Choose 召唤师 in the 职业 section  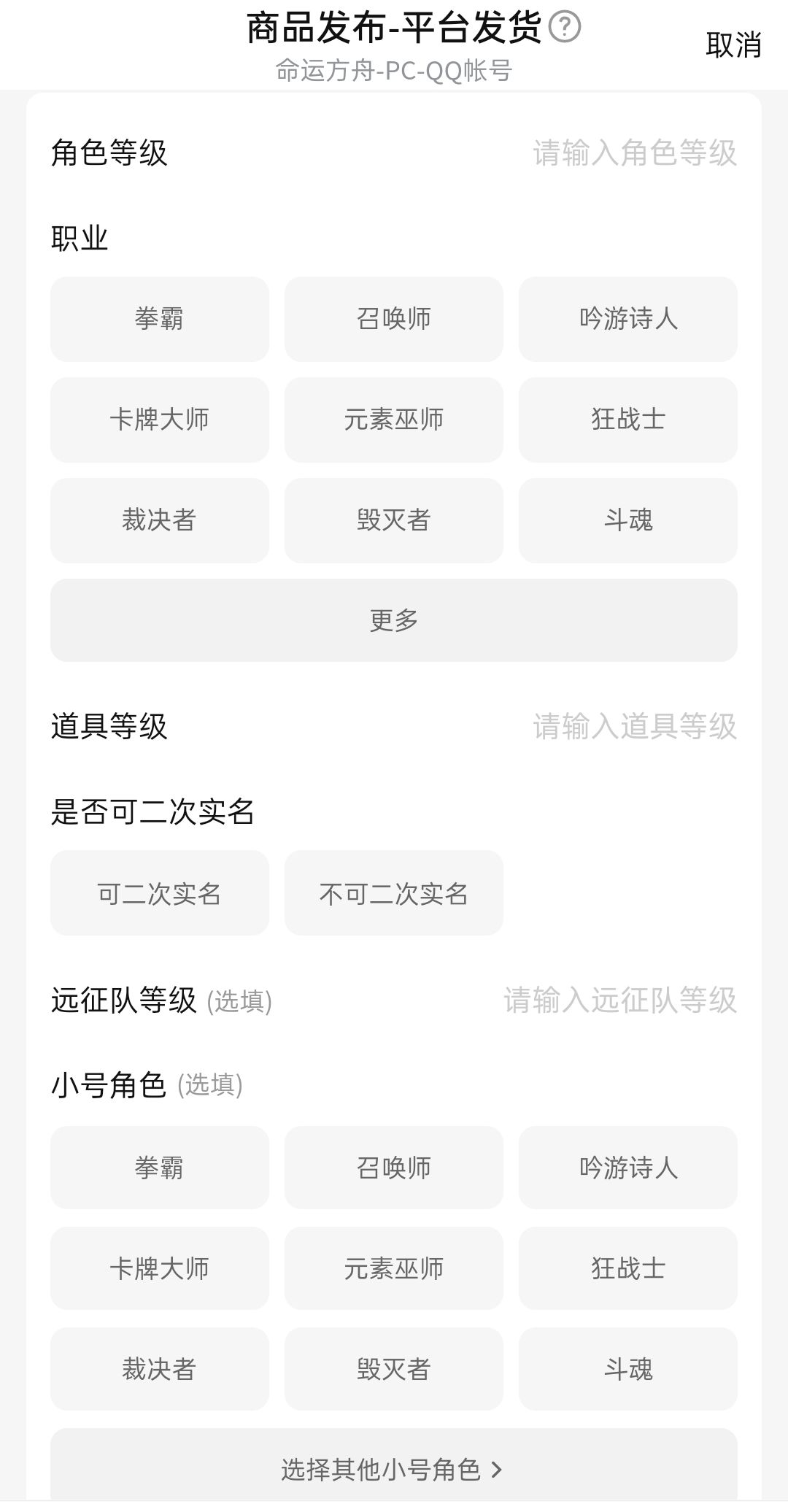393,319
